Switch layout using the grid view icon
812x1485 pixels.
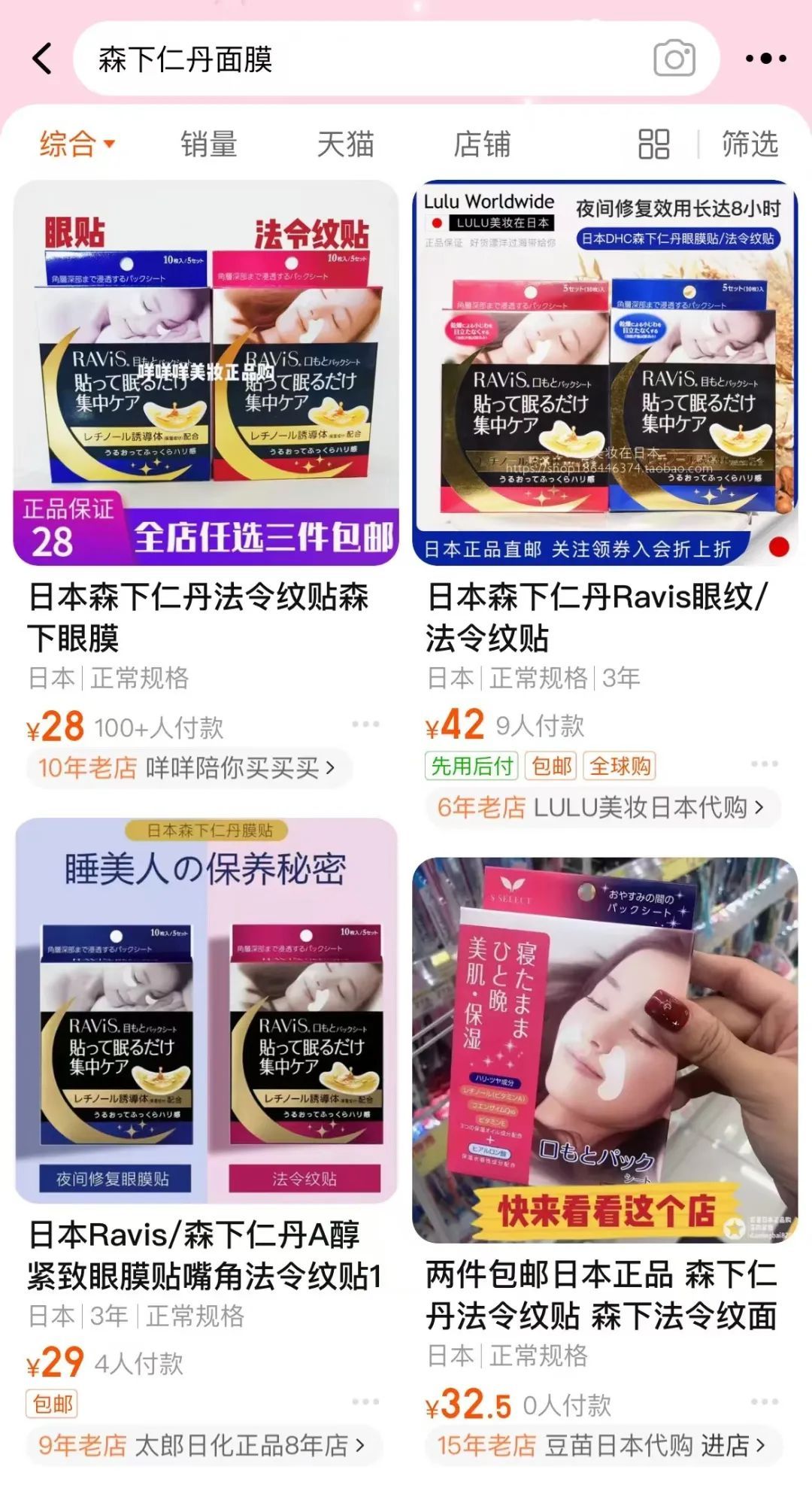point(651,144)
